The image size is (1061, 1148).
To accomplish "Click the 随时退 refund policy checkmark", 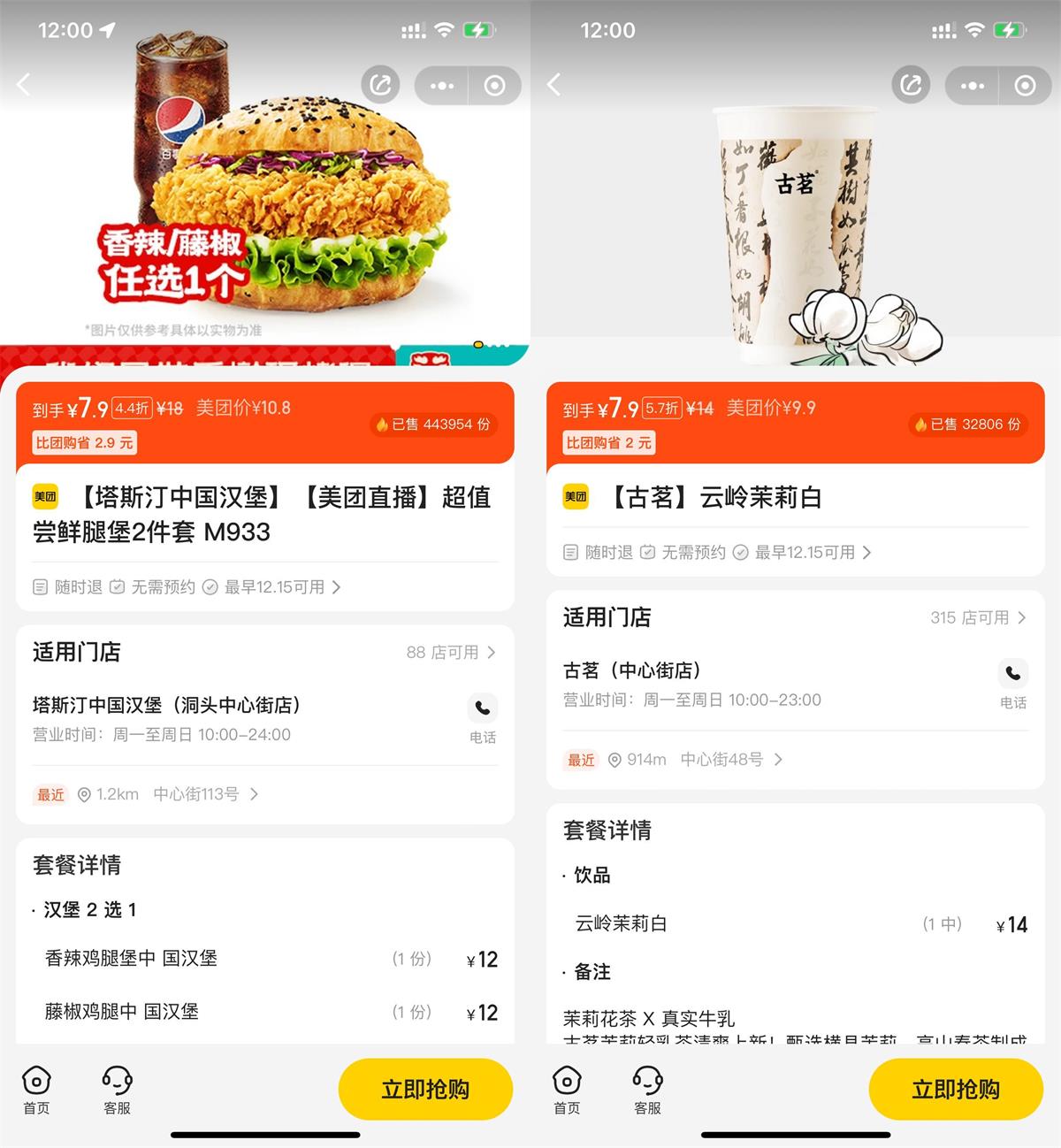I will tap(39, 586).
